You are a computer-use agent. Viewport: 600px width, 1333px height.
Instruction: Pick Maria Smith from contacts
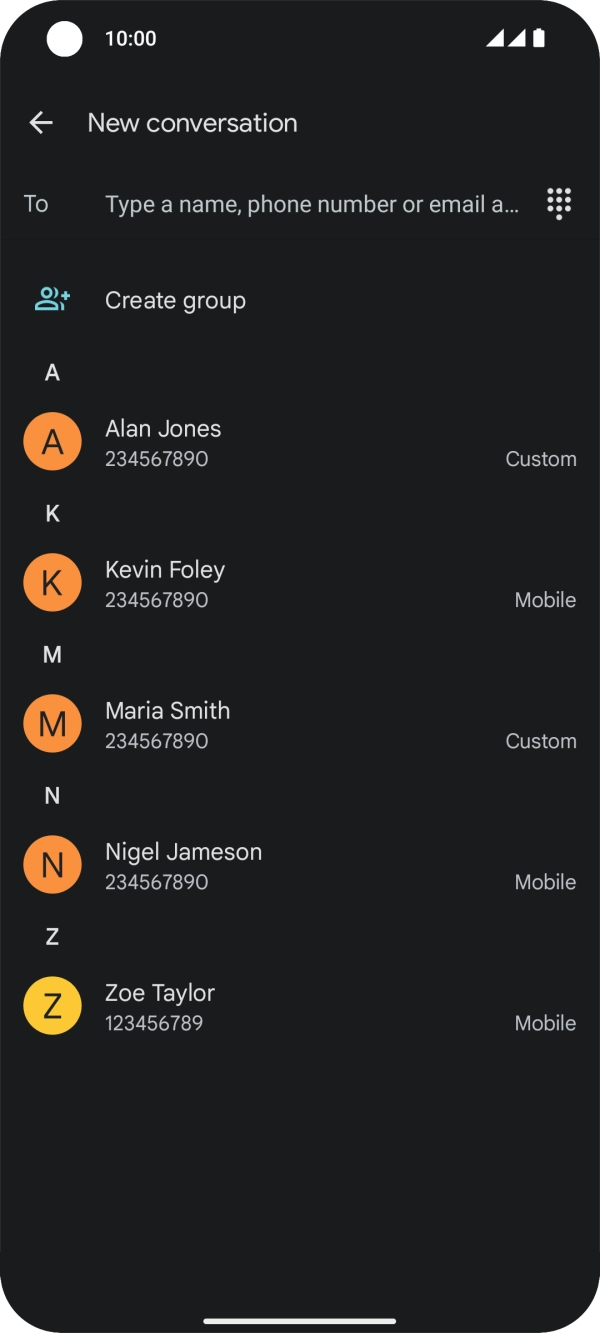pos(300,724)
